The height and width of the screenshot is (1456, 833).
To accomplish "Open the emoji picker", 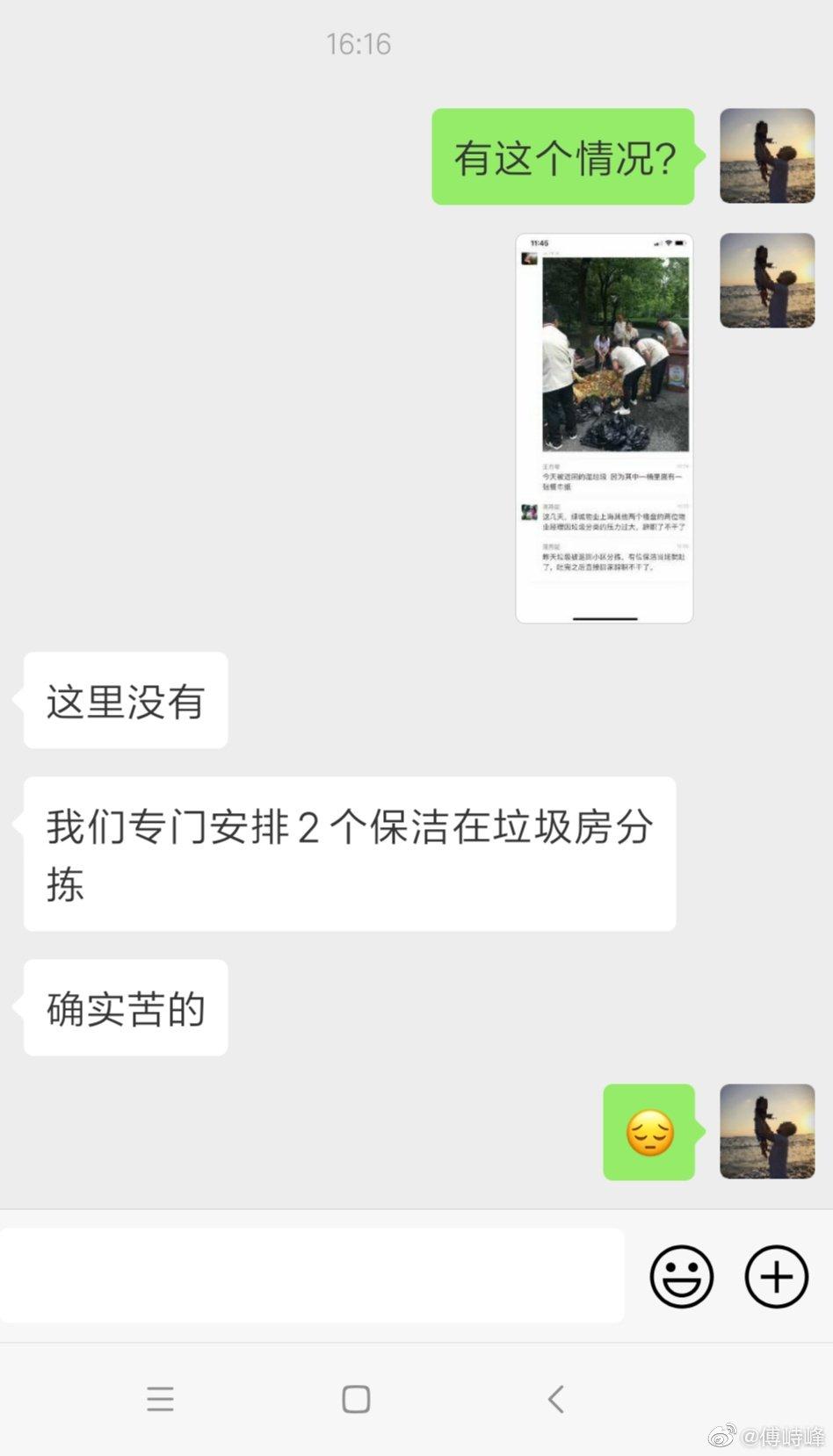I will click(681, 1276).
